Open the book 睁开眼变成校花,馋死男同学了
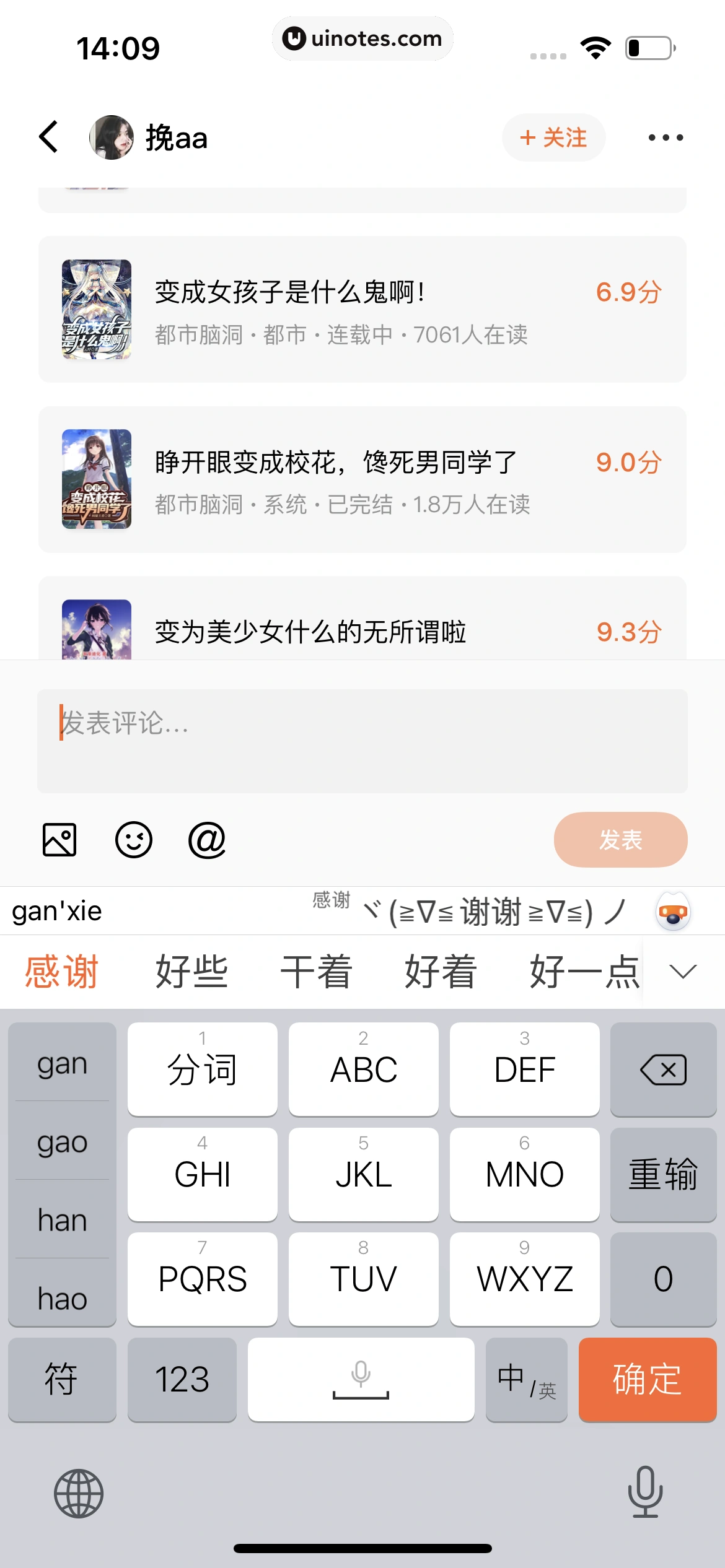Image resolution: width=725 pixels, height=1568 pixels. pos(362,479)
